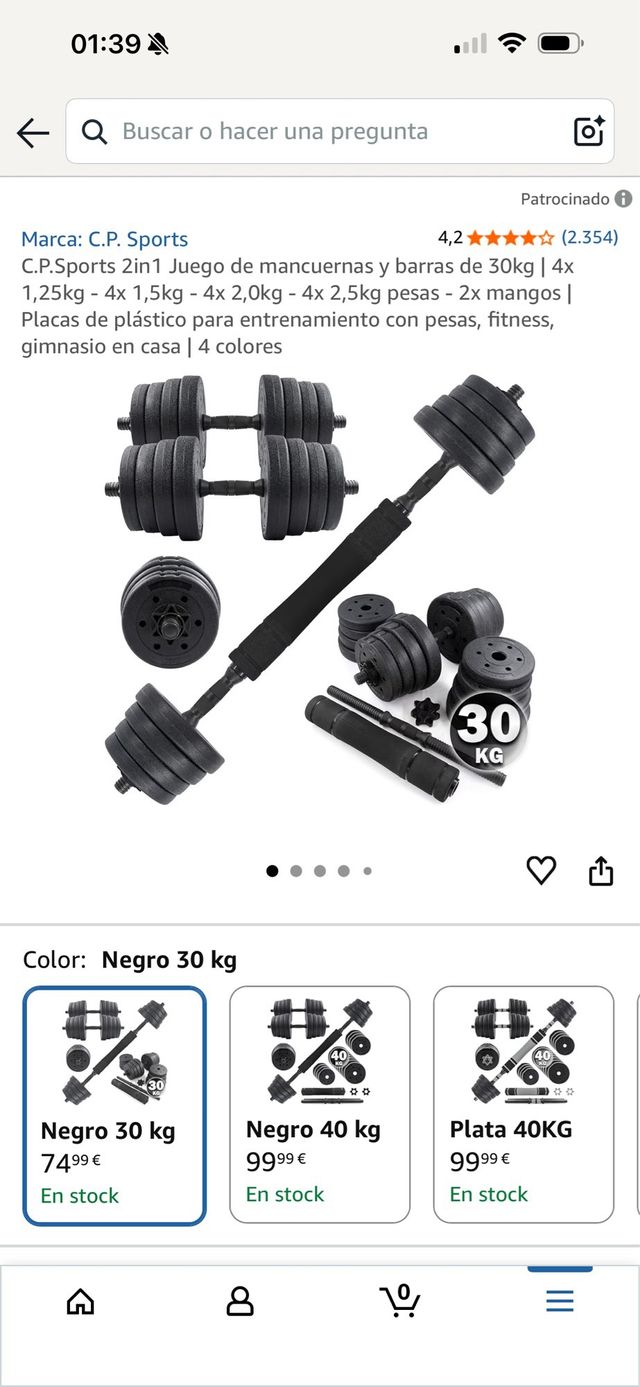
Task: Go to the Home tab
Action: coord(80,1301)
